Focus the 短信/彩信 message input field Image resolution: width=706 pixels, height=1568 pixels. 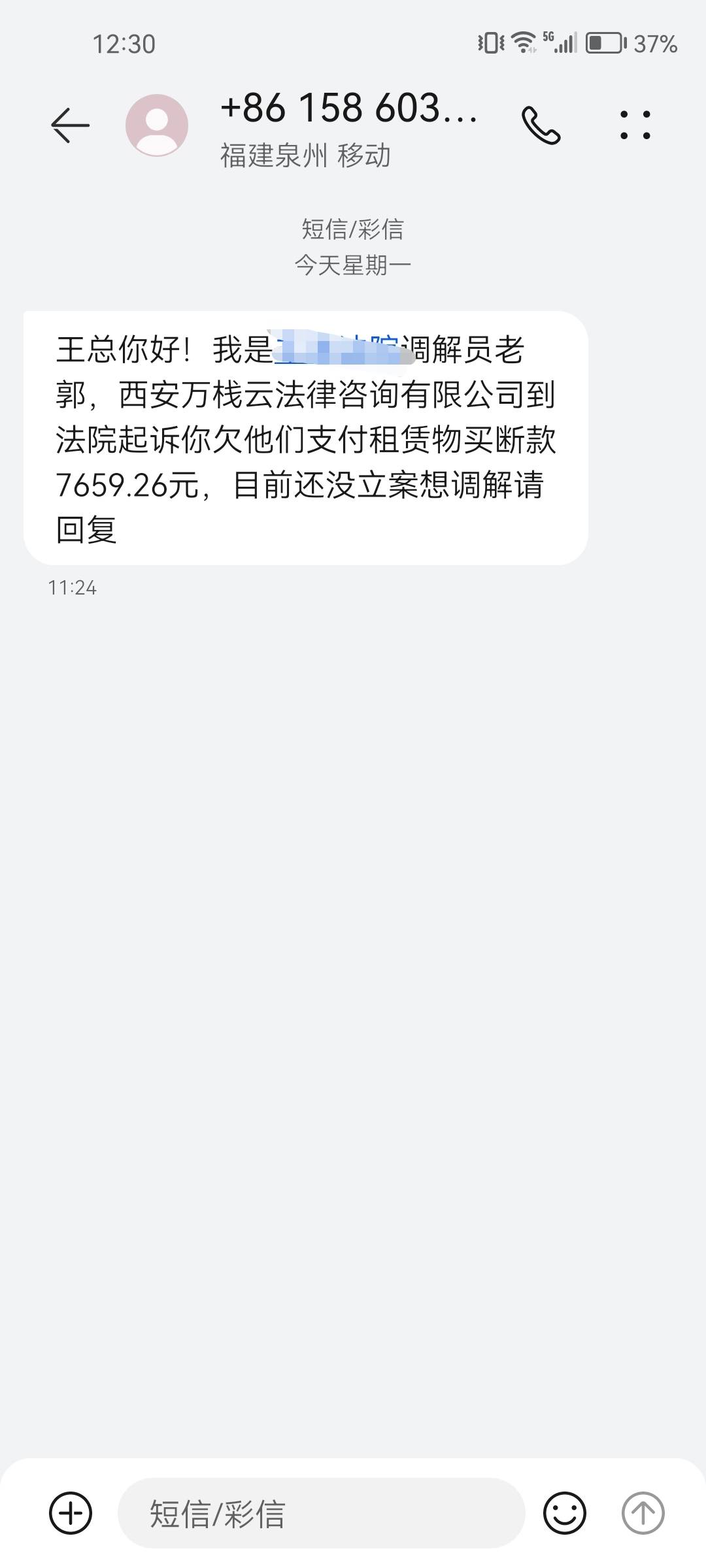click(320, 1513)
